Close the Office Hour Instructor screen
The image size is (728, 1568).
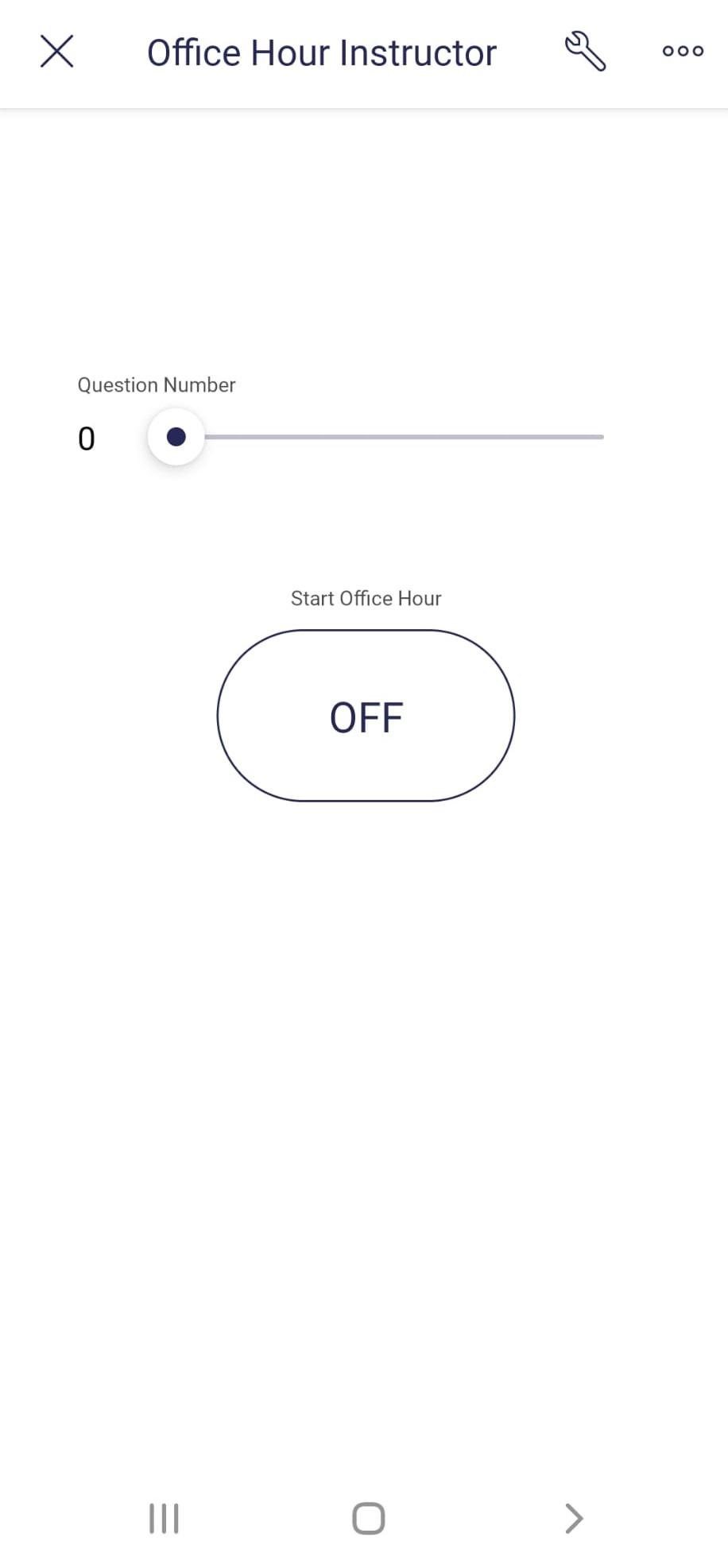(x=56, y=52)
